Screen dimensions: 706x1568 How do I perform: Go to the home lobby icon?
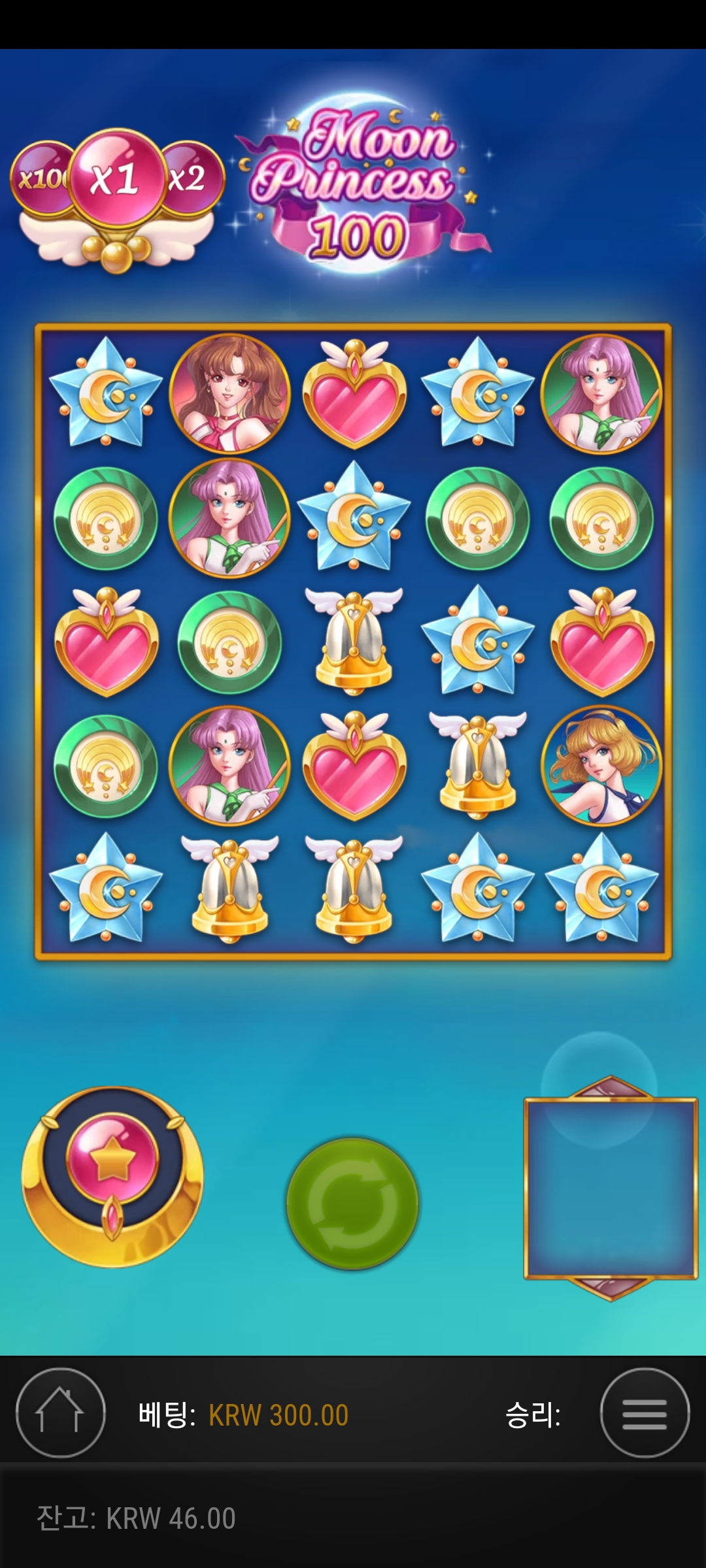click(60, 1413)
